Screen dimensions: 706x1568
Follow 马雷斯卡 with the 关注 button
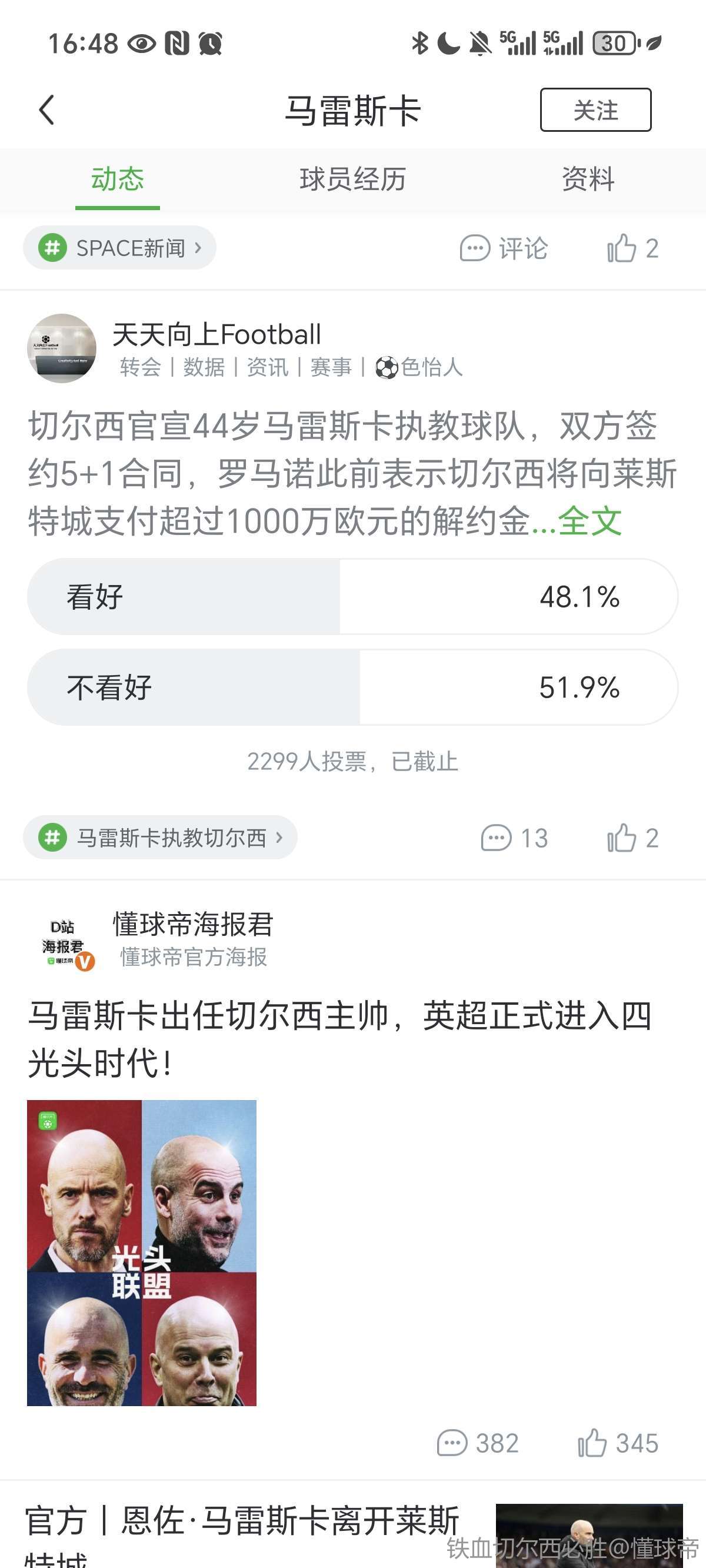(x=595, y=109)
